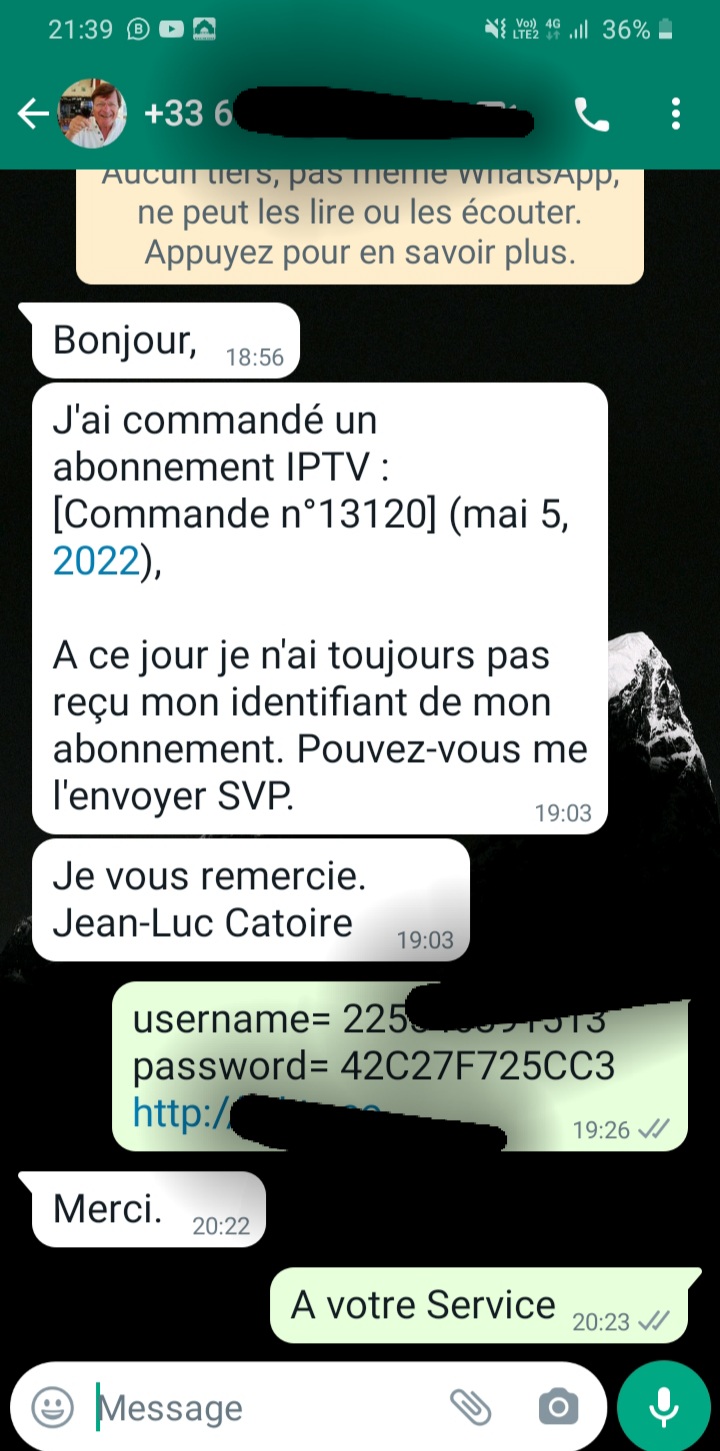Tap the encryption notice 'Appuyez pour en savoir plus'
This screenshot has height=1451, width=720.
[358, 252]
